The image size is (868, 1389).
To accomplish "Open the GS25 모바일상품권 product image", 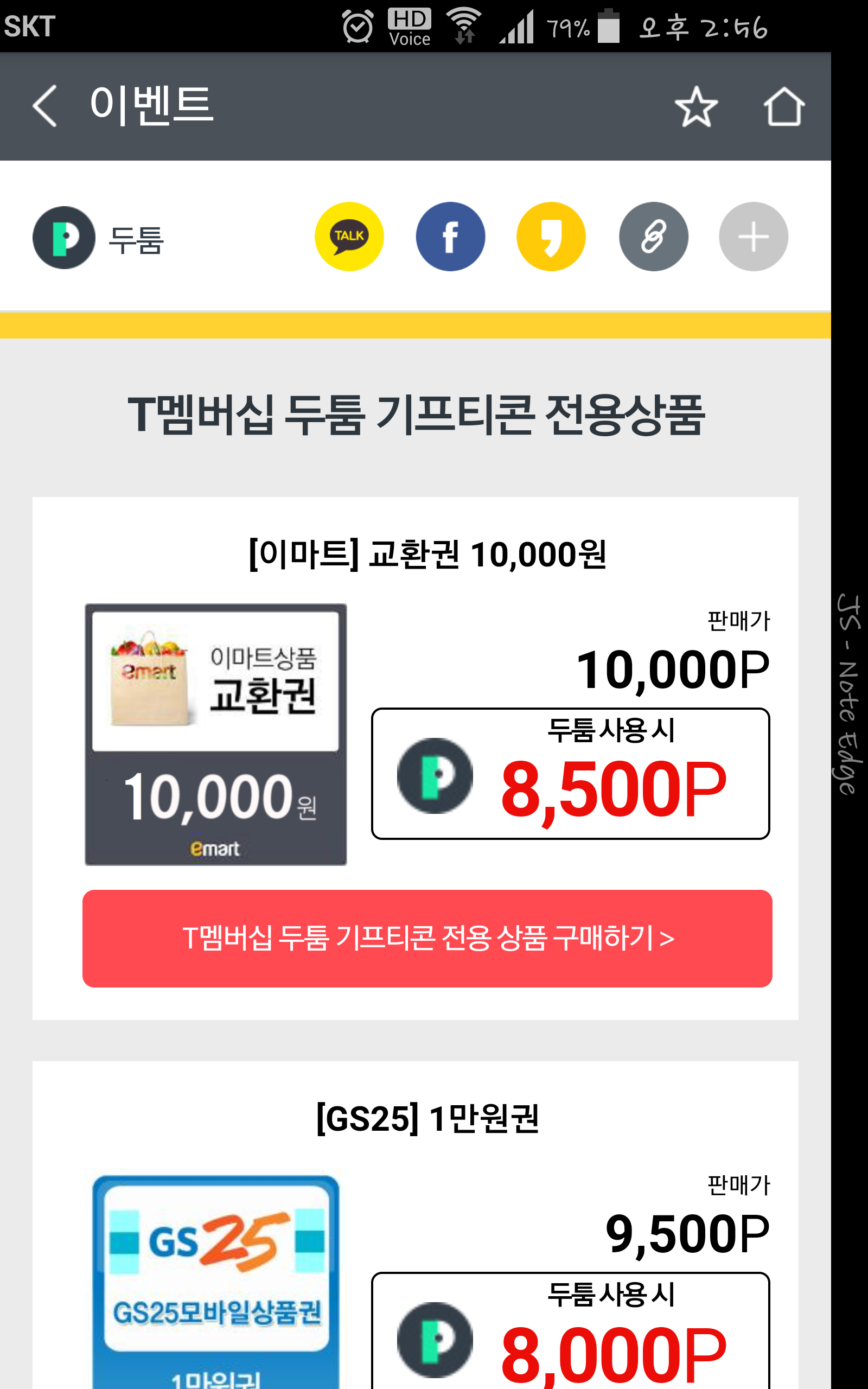I will pyautogui.click(x=216, y=1280).
